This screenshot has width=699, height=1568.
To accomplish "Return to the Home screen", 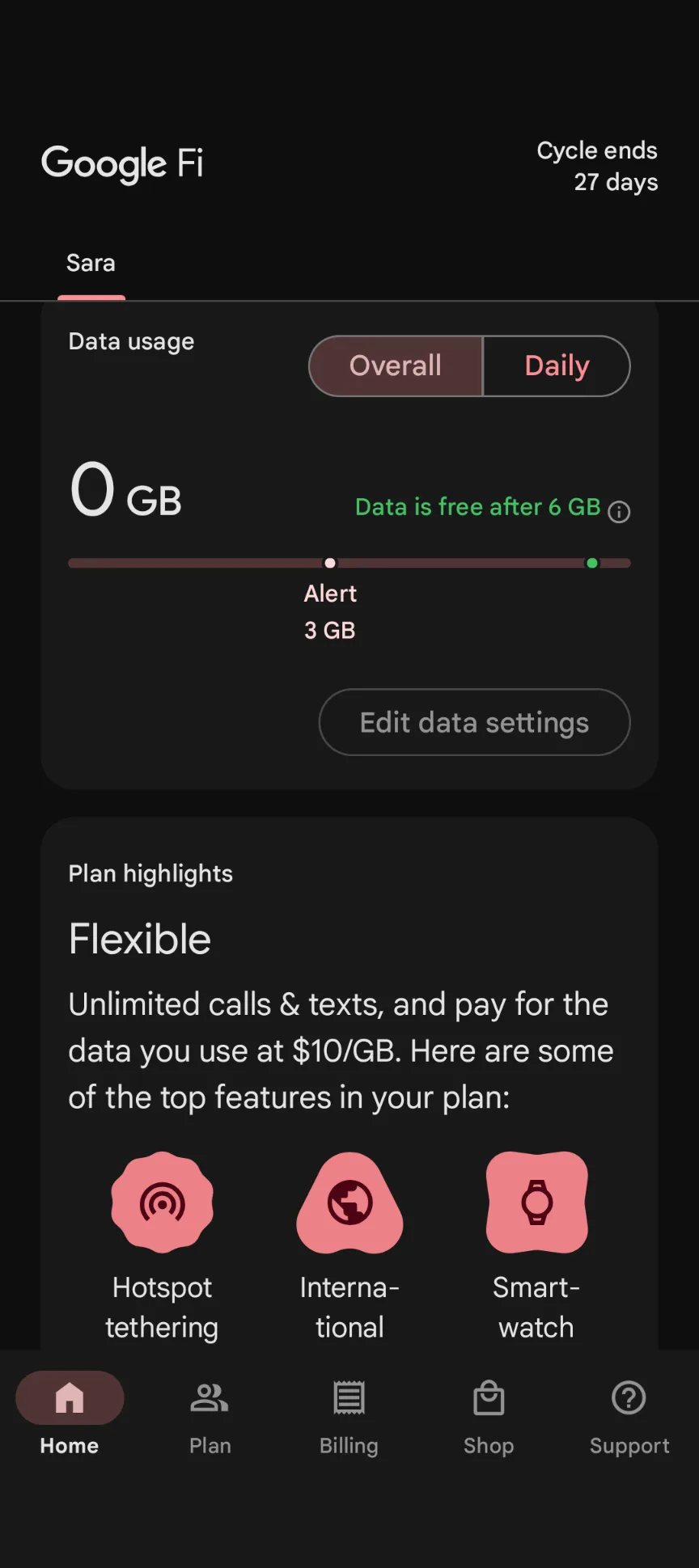I will 70,1415.
